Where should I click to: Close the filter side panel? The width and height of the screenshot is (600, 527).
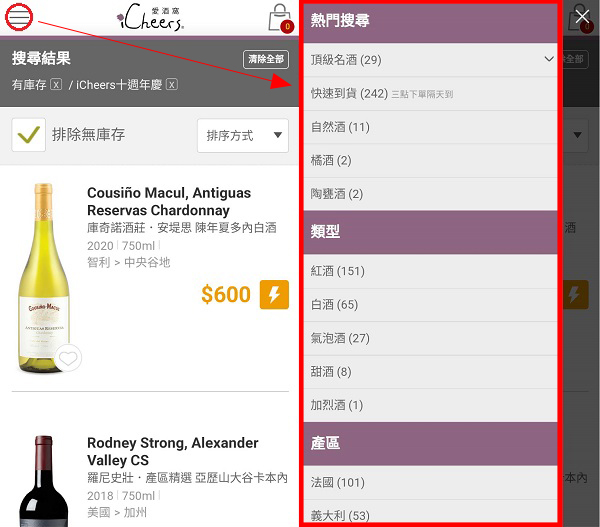(x=582, y=17)
